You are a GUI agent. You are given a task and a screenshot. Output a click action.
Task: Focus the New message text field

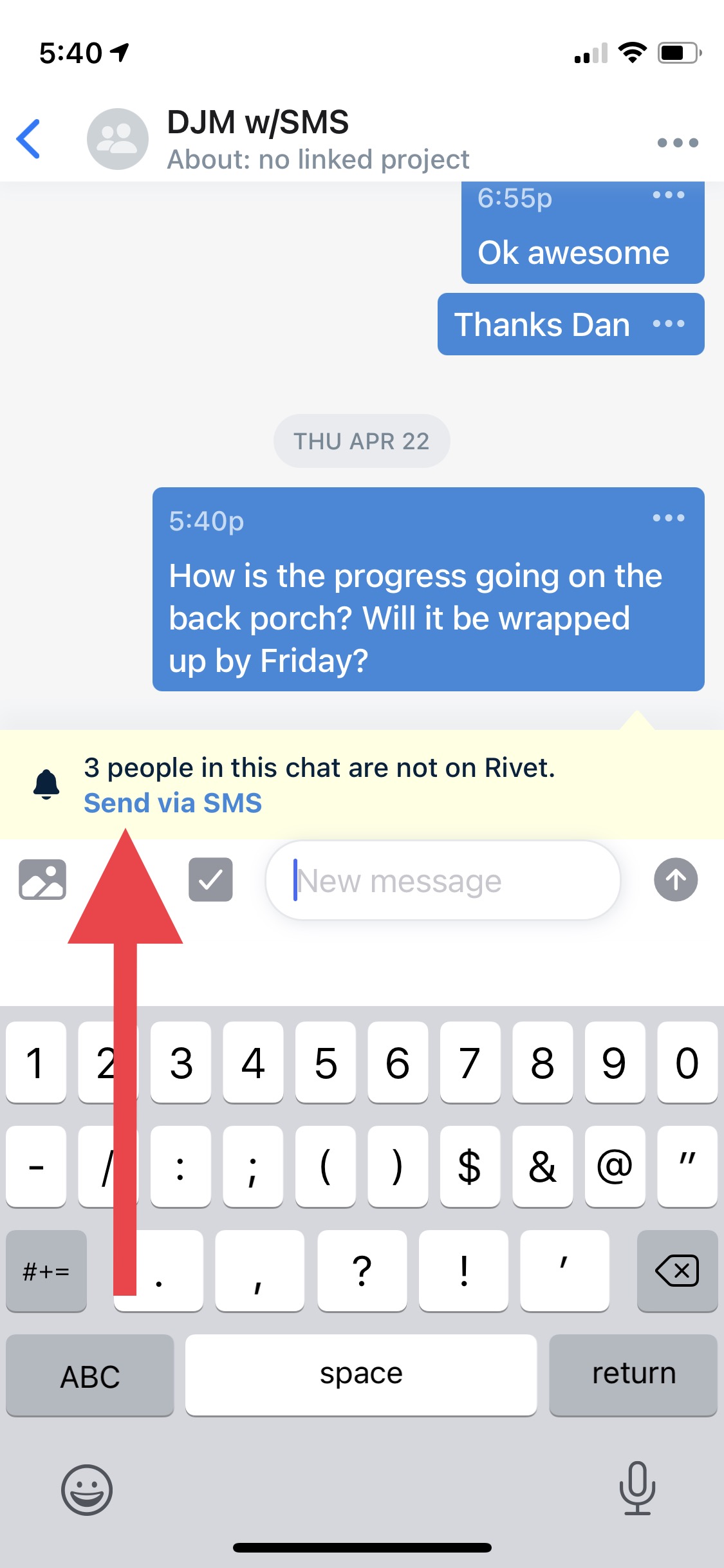443,880
